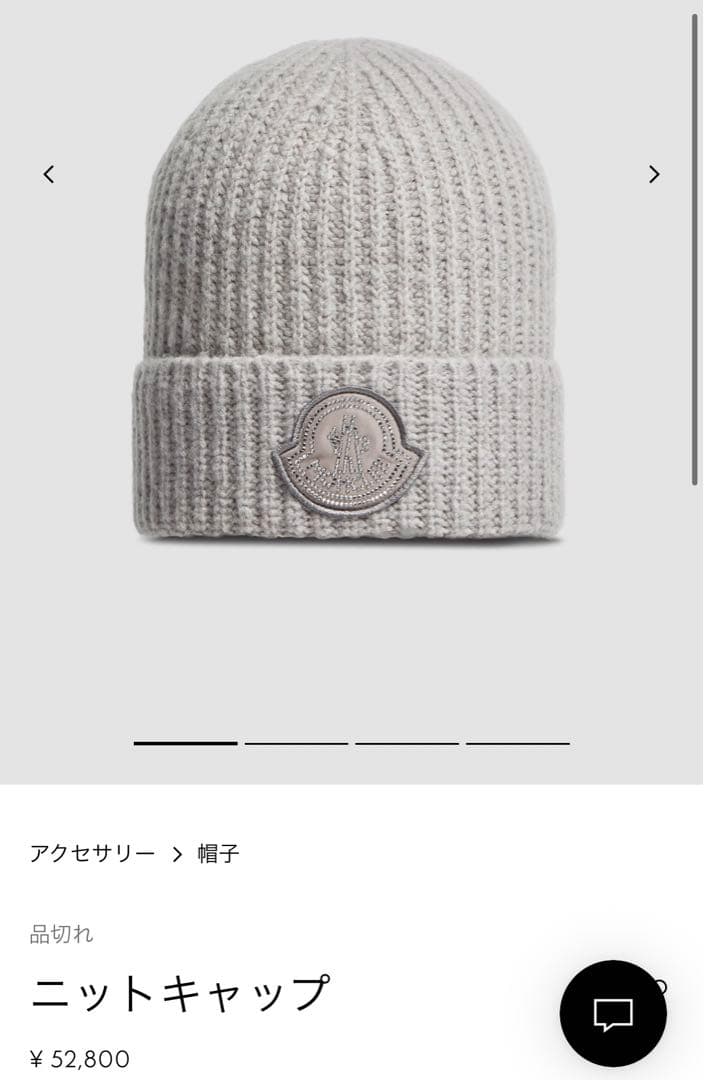This screenshot has width=704, height=1080.
Task: Open the 帽子 breadcrumb category
Action: pos(217,853)
